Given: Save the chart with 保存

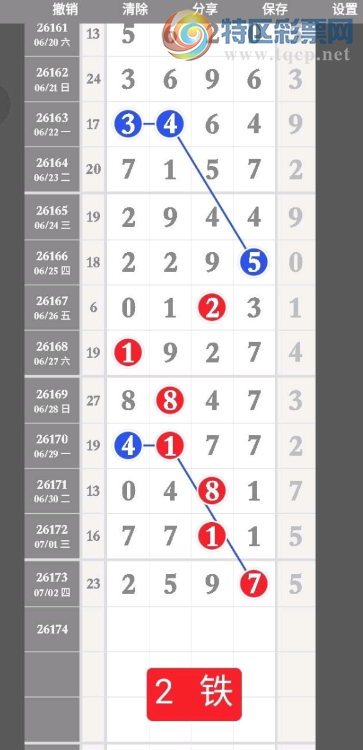Looking at the screenshot, I should tap(275, 9).
